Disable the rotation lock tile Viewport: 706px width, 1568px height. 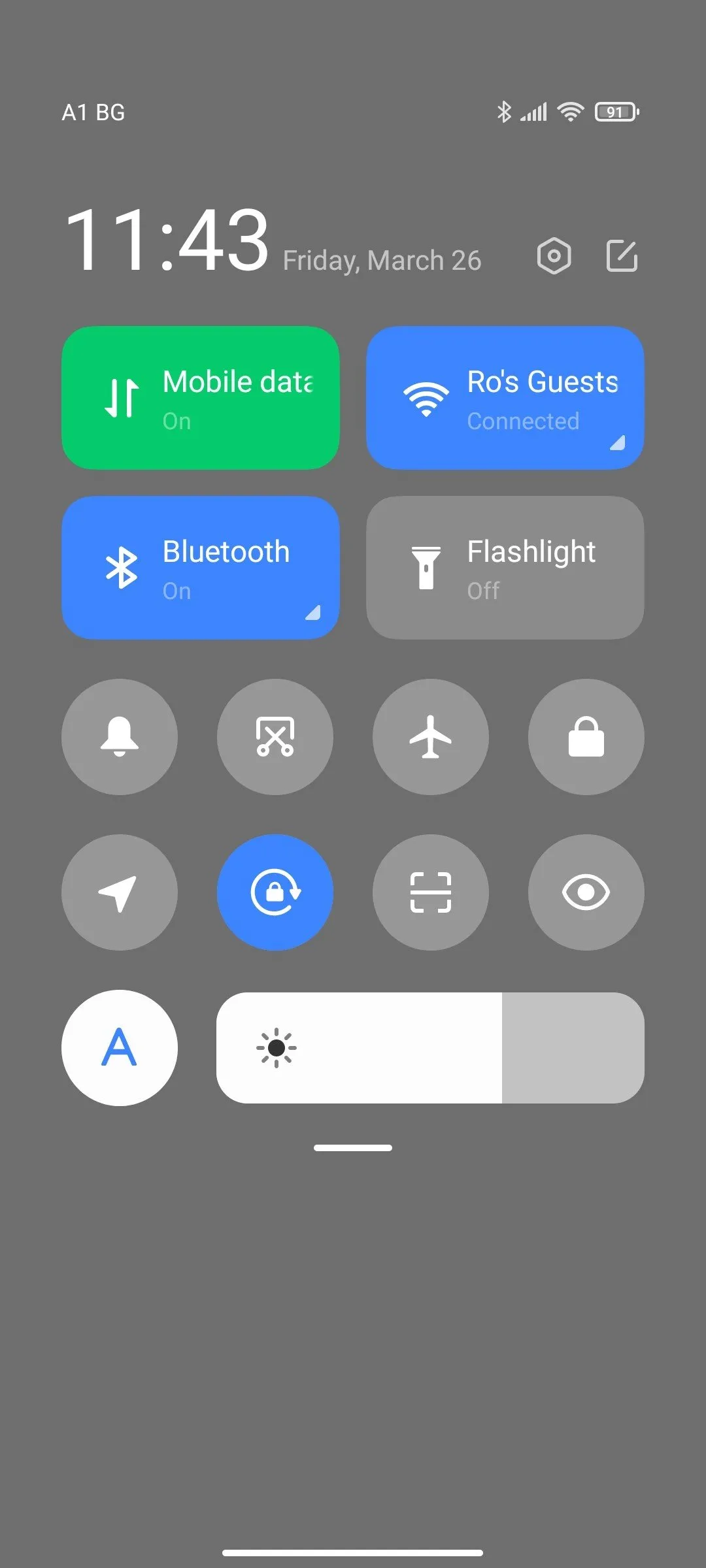point(275,892)
